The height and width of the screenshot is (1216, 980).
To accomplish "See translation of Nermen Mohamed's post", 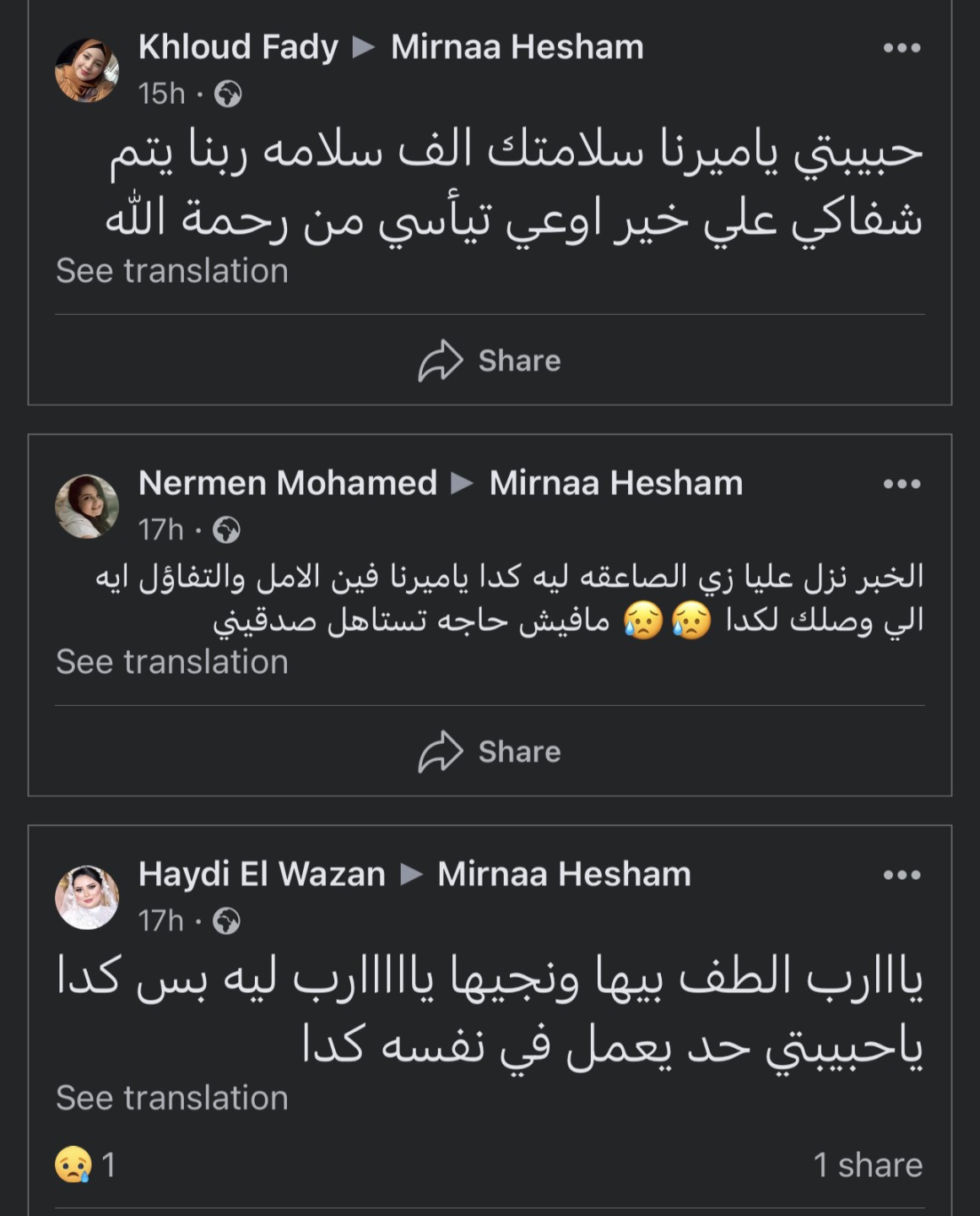I will [x=172, y=662].
